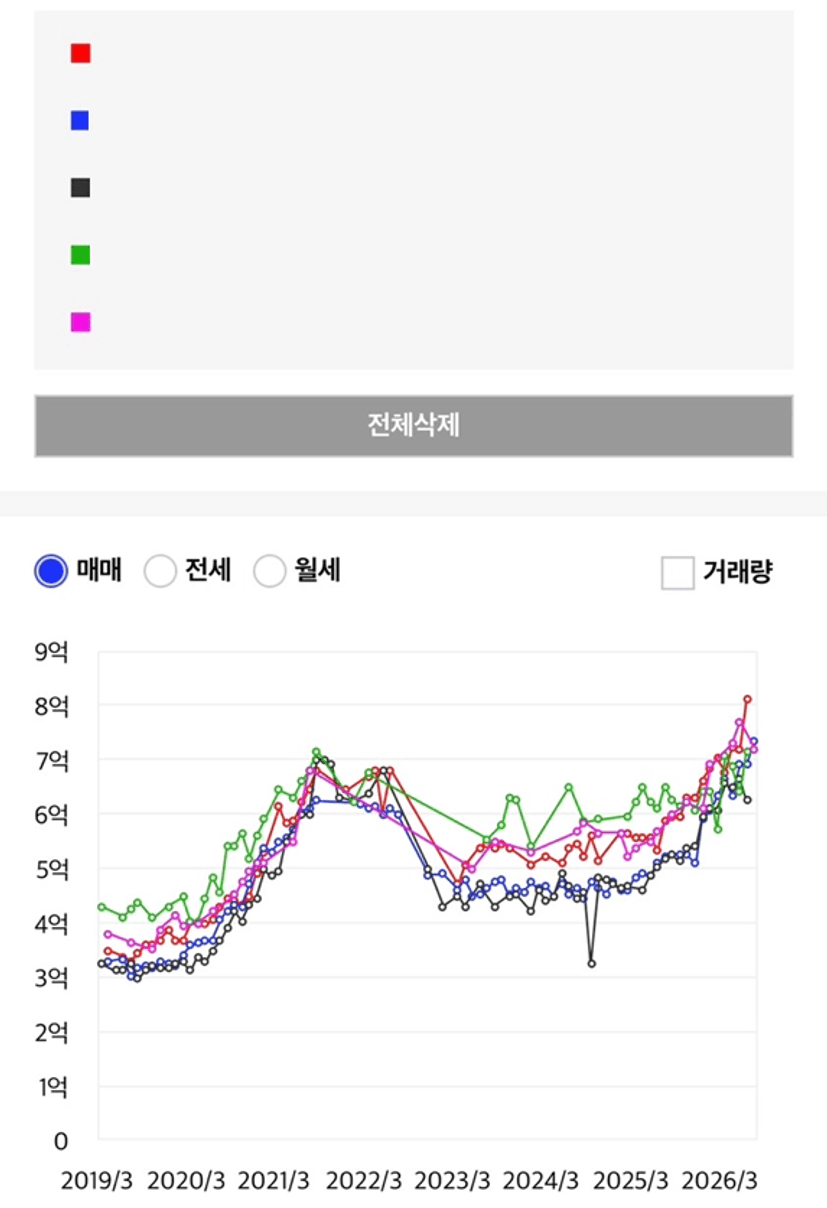827x1208 pixels.
Task: Tap the 전체삭제 button
Action: (x=413, y=426)
